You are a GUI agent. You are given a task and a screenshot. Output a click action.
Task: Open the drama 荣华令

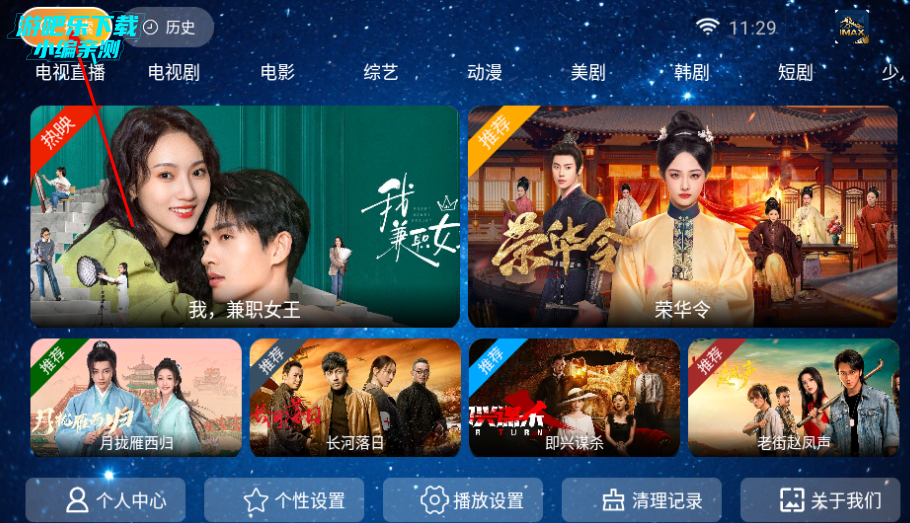[682, 216]
